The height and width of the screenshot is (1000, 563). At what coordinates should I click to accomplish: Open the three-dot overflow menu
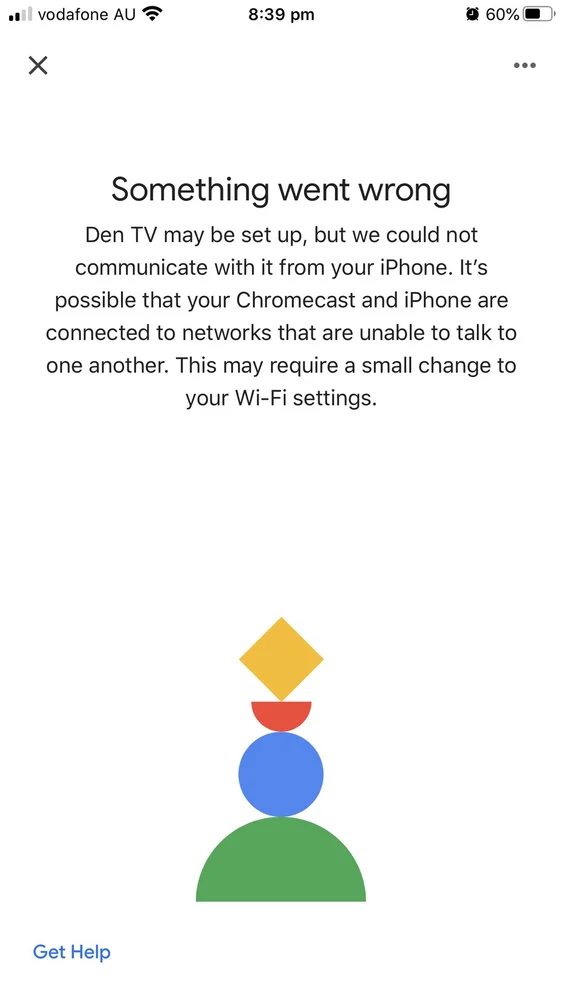click(x=525, y=65)
